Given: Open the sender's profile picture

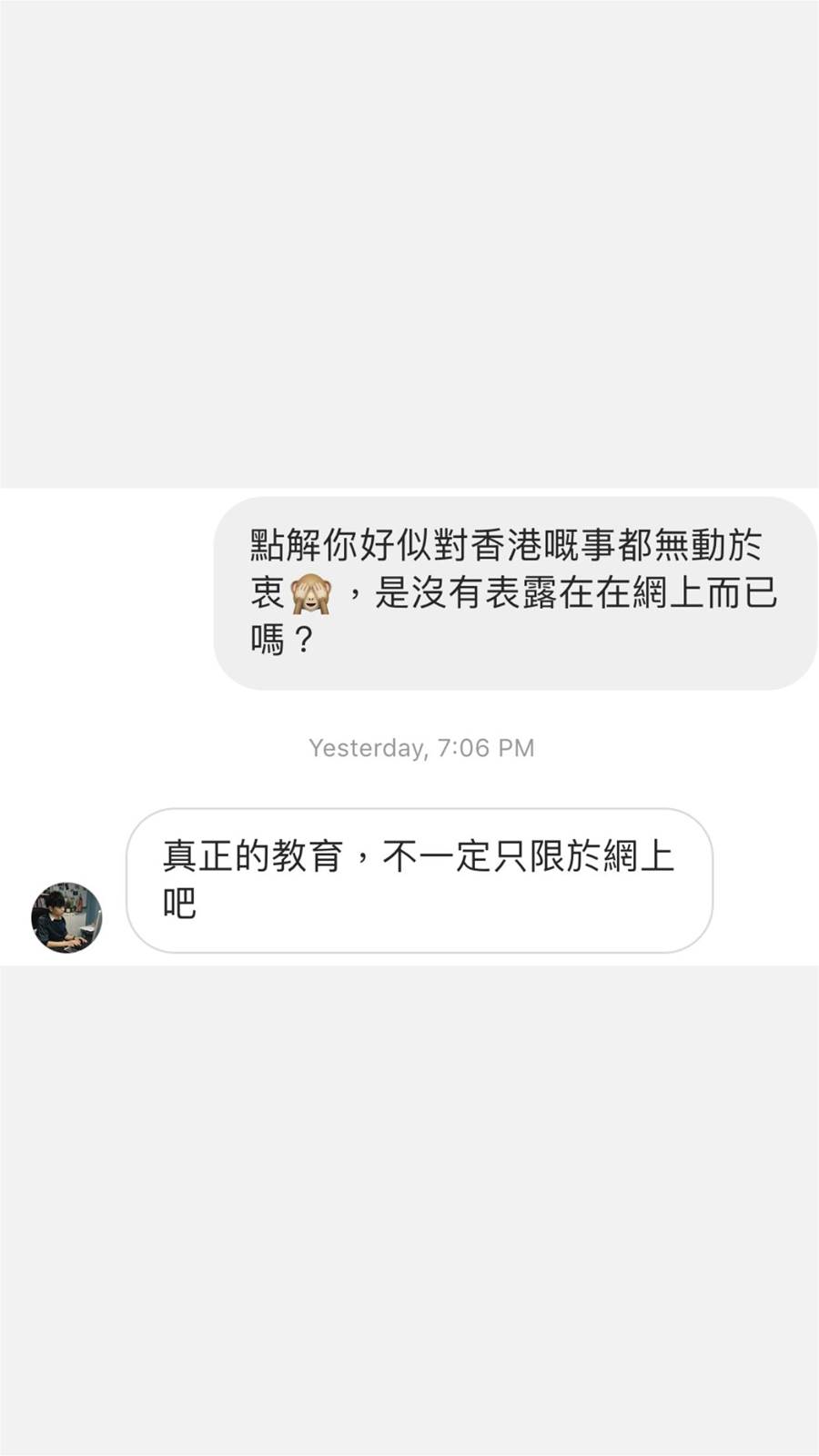Looking at the screenshot, I should click(x=66, y=917).
